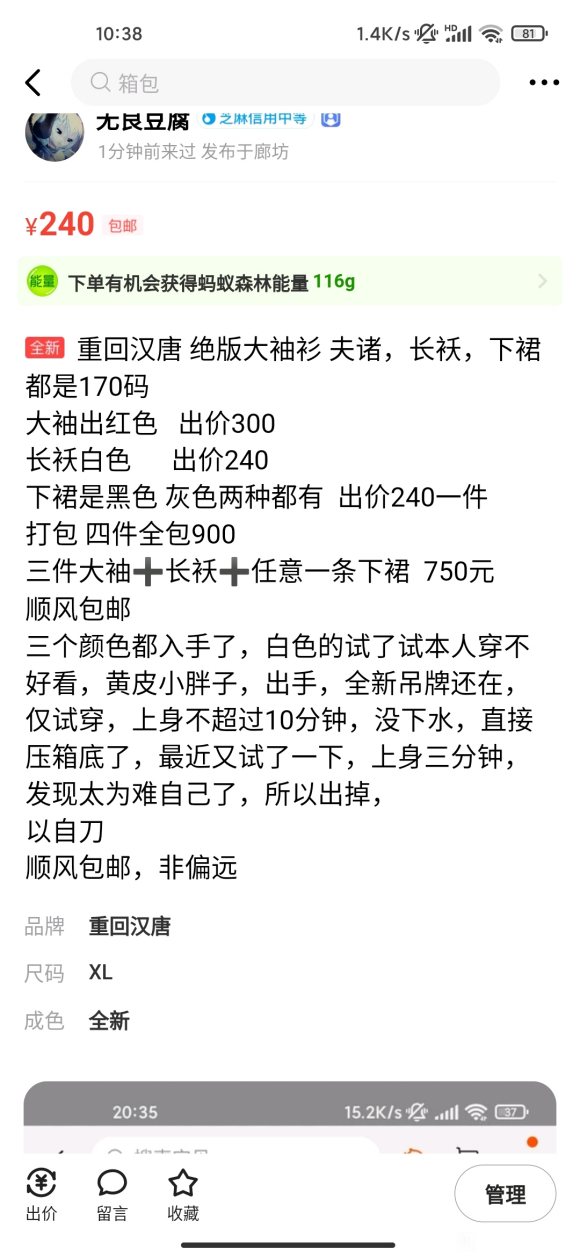Tap 出价 to make an offer
Image resolution: width=580 pixels, height=1257 pixels.
[x=41, y=1194]
